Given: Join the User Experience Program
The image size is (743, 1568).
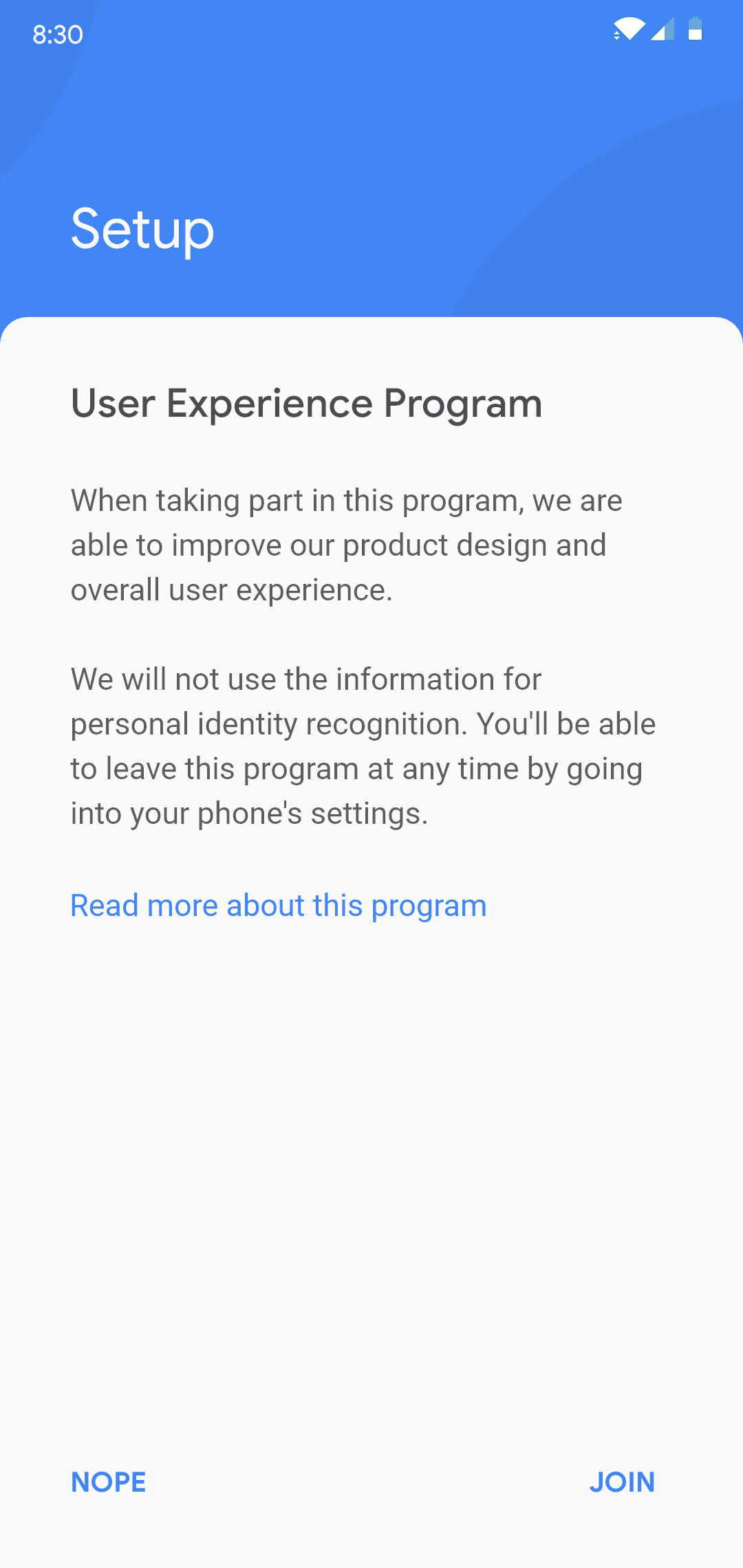Looking at the screenshot, I should [x=622, y=1482].
